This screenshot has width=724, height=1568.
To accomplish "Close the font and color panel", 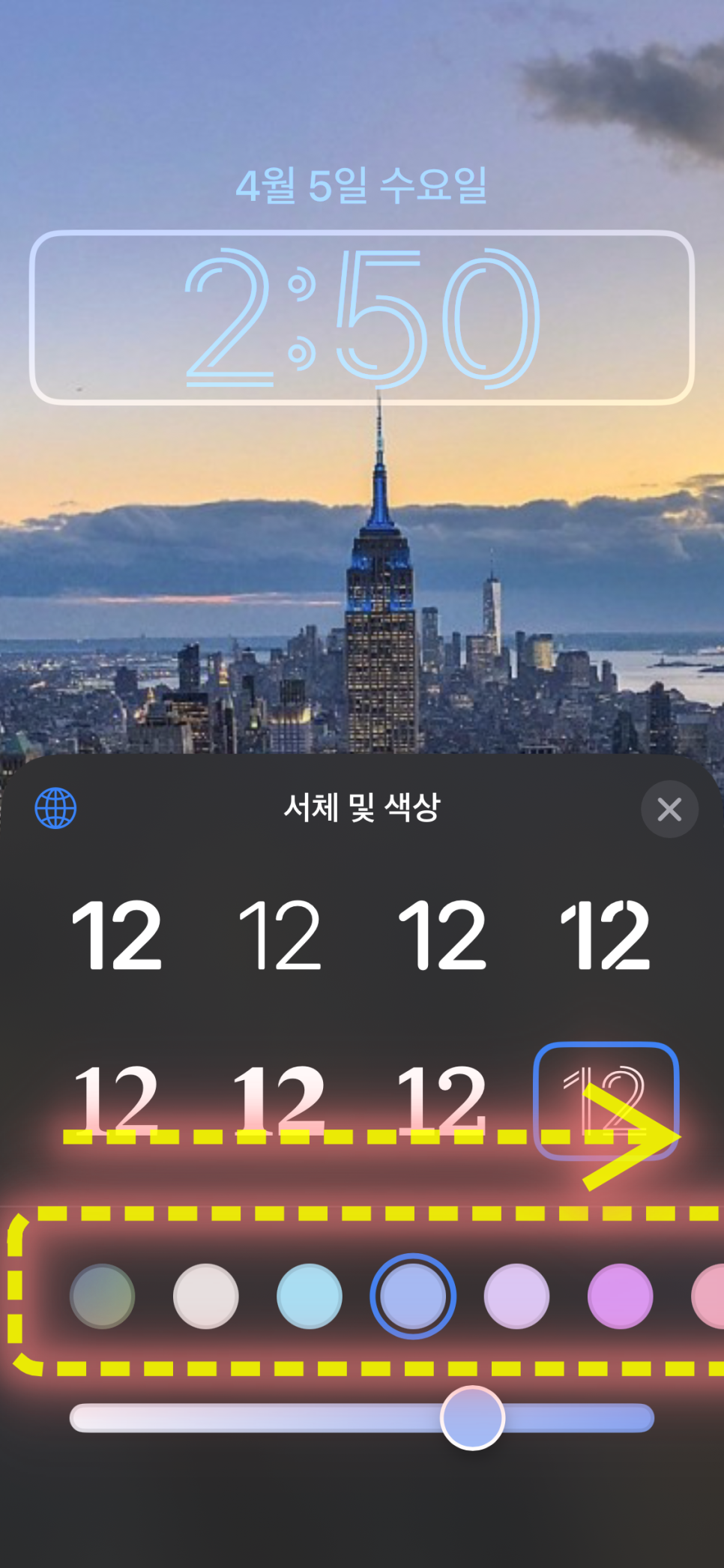I will pyautogui.click(x=669, y=809).
